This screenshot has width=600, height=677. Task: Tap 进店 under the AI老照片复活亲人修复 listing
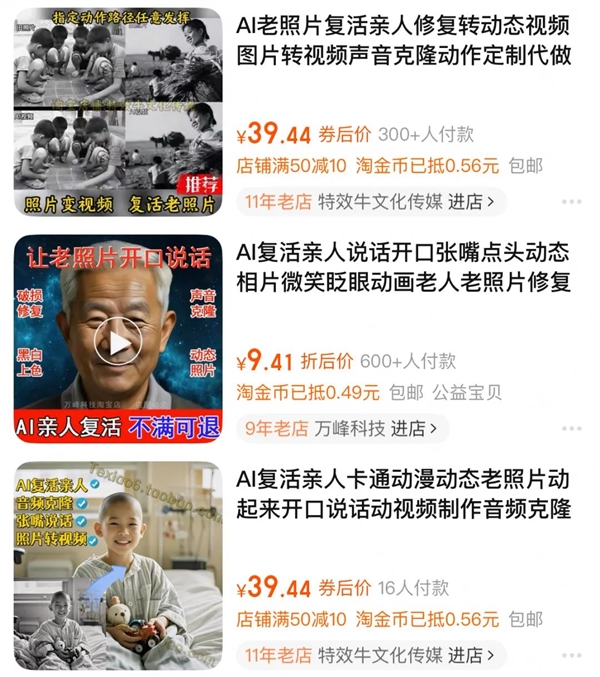click(471, 202)
